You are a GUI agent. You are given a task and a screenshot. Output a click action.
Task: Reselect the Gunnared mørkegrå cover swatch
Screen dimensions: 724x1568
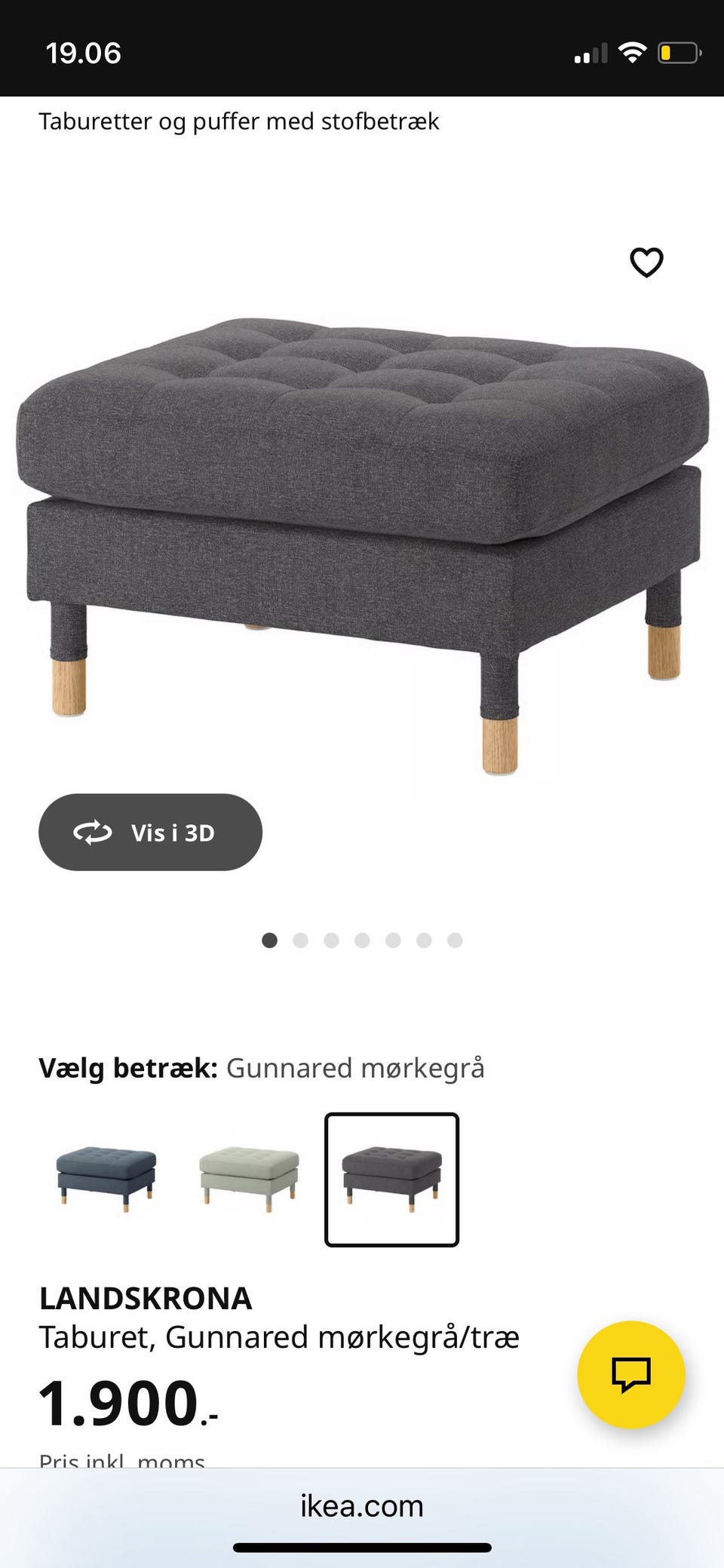click(x=391, y=1181)
